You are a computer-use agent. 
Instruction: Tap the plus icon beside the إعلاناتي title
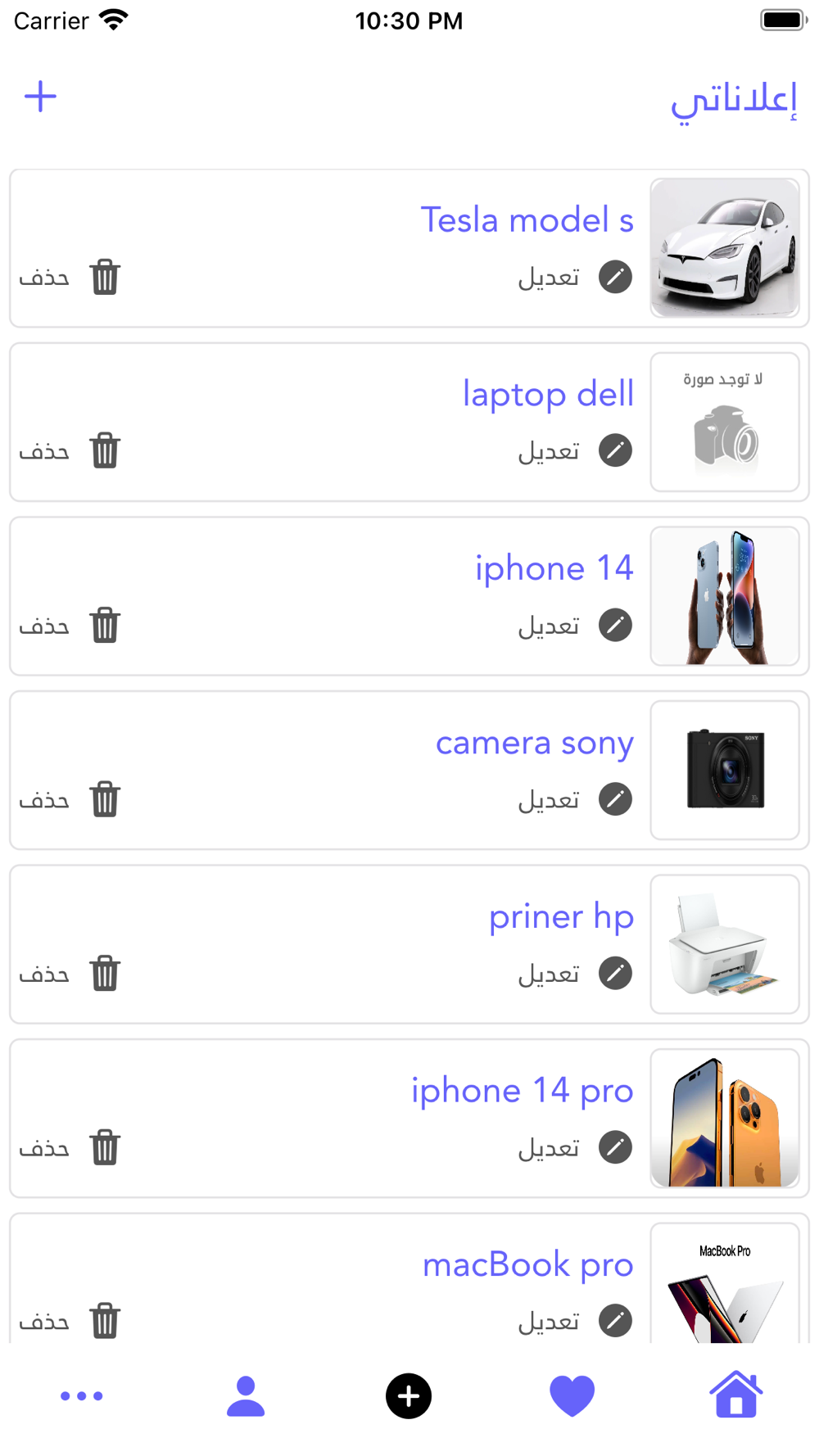click(40, 97)
